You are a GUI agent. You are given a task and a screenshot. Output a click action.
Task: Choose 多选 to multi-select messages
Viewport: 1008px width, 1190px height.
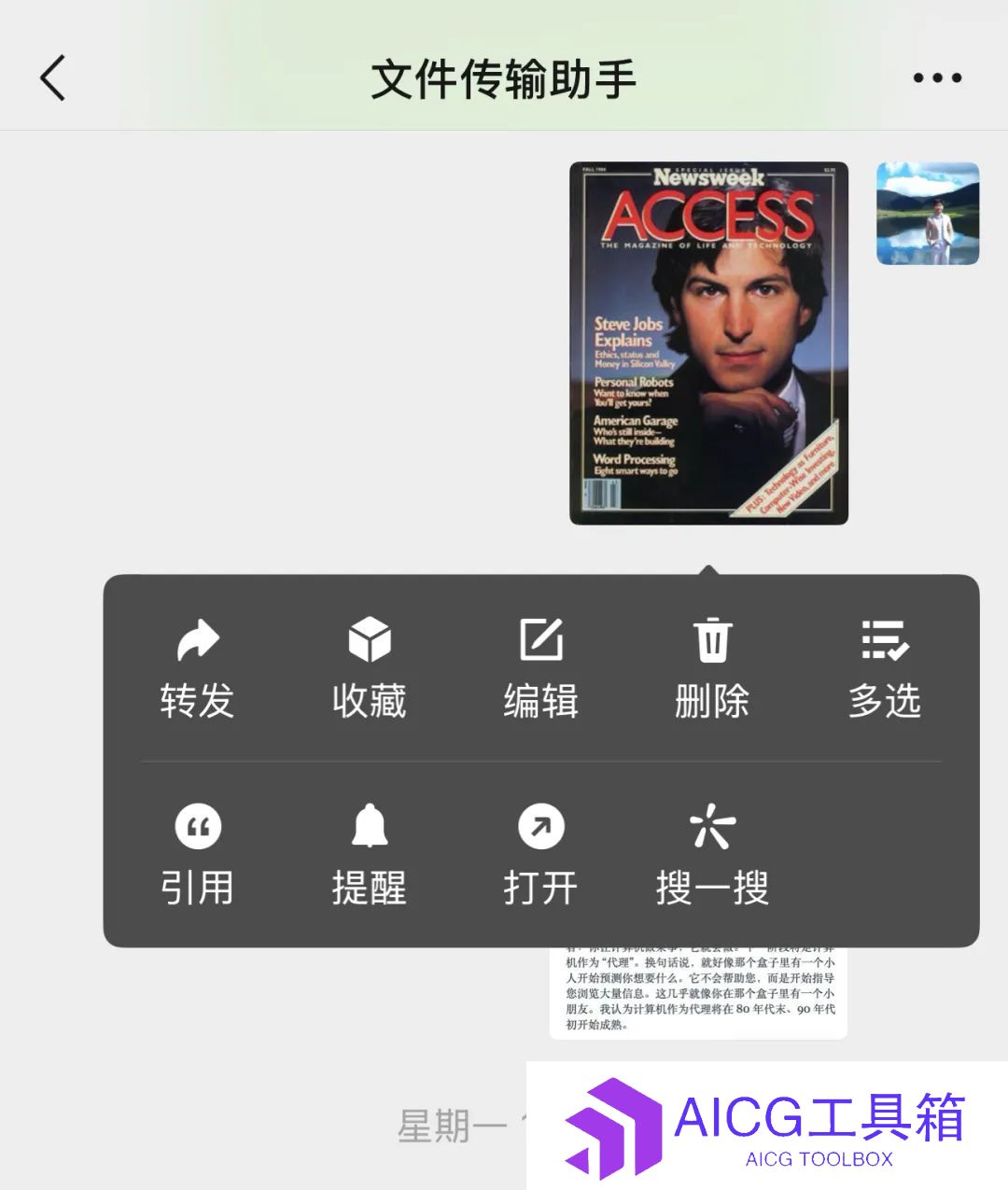pyautogui.click(x=884, y=667)
